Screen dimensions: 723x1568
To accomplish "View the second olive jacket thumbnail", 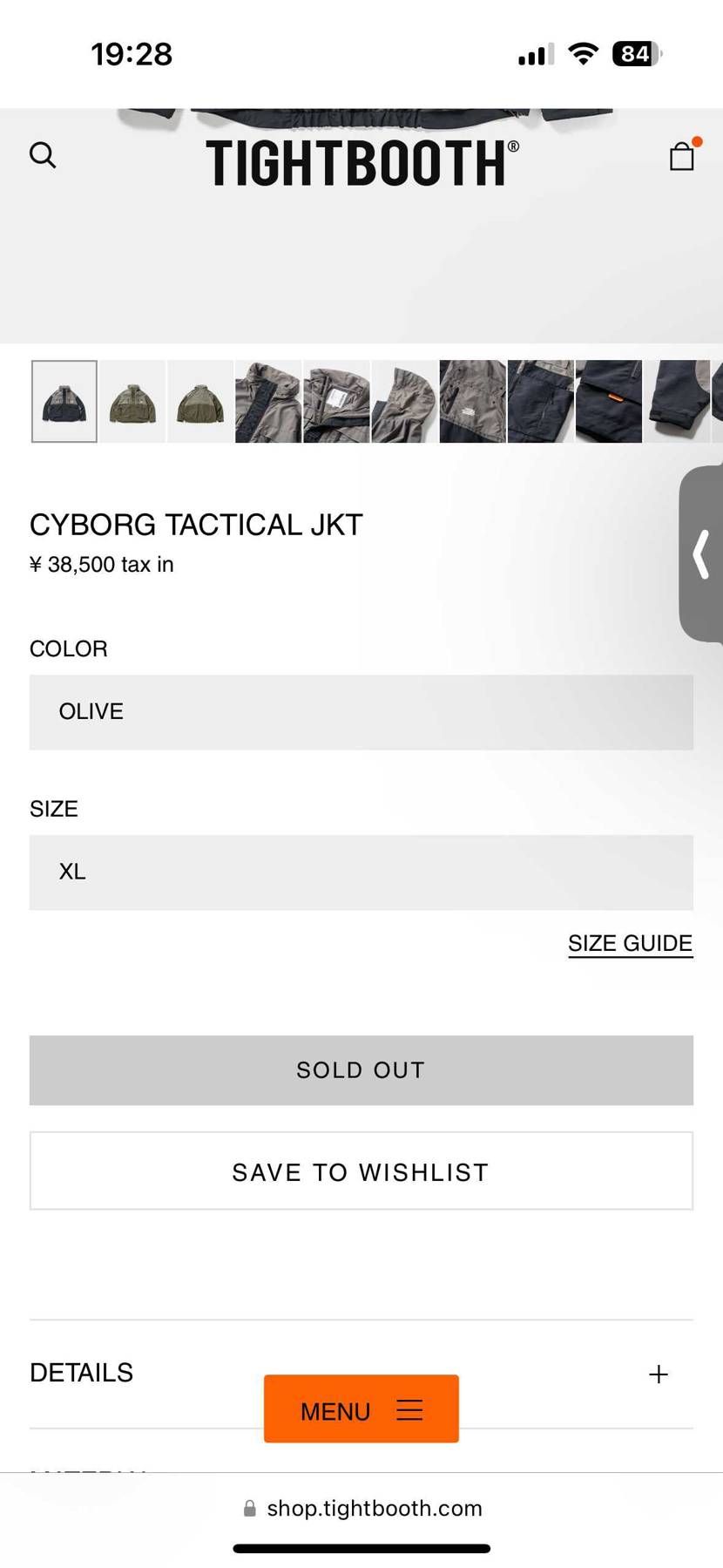I will (x=132, y=402).
